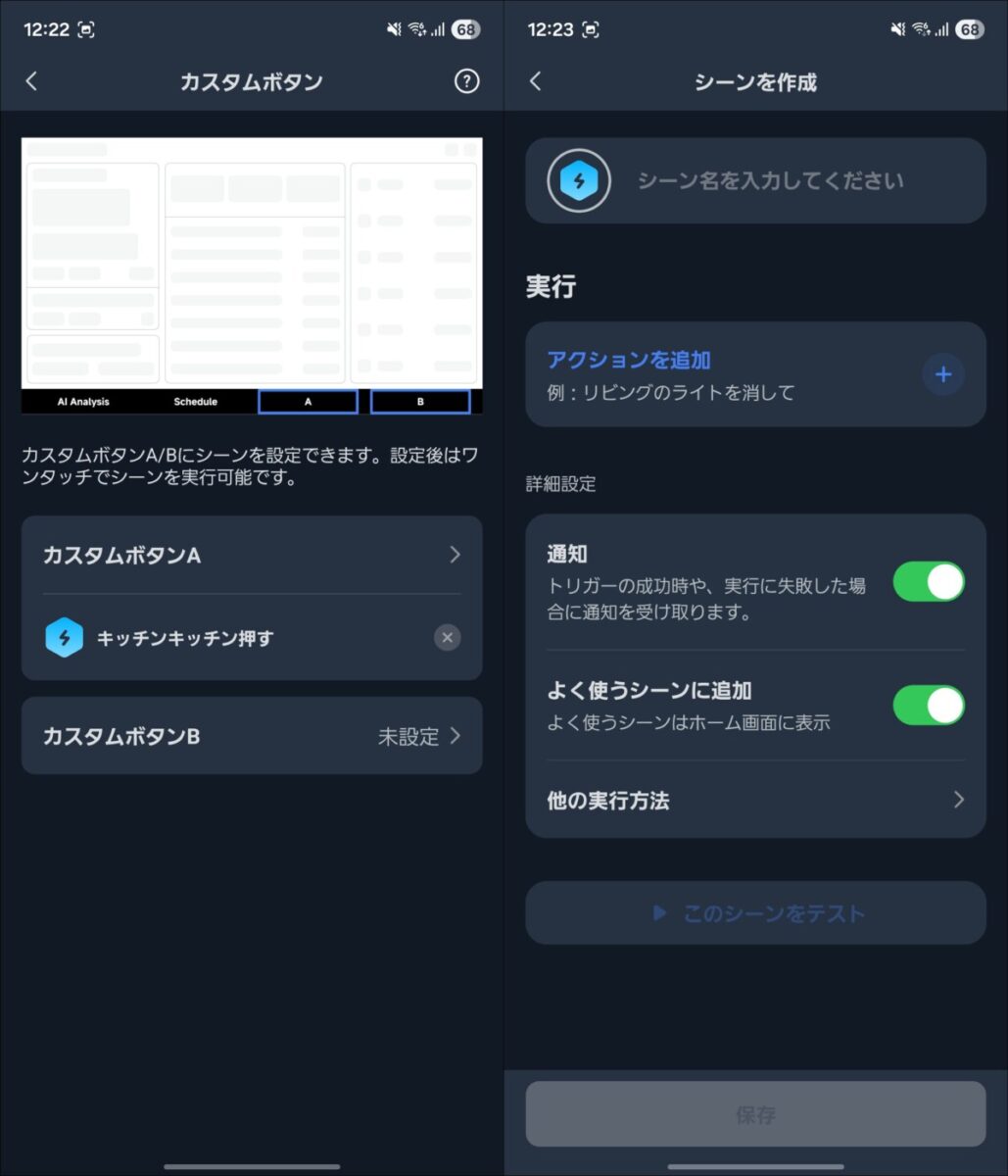This screenshot has width=1008, height=1176.
Task: Go back from the カスタムボタン screen
Action: point(31,81)
